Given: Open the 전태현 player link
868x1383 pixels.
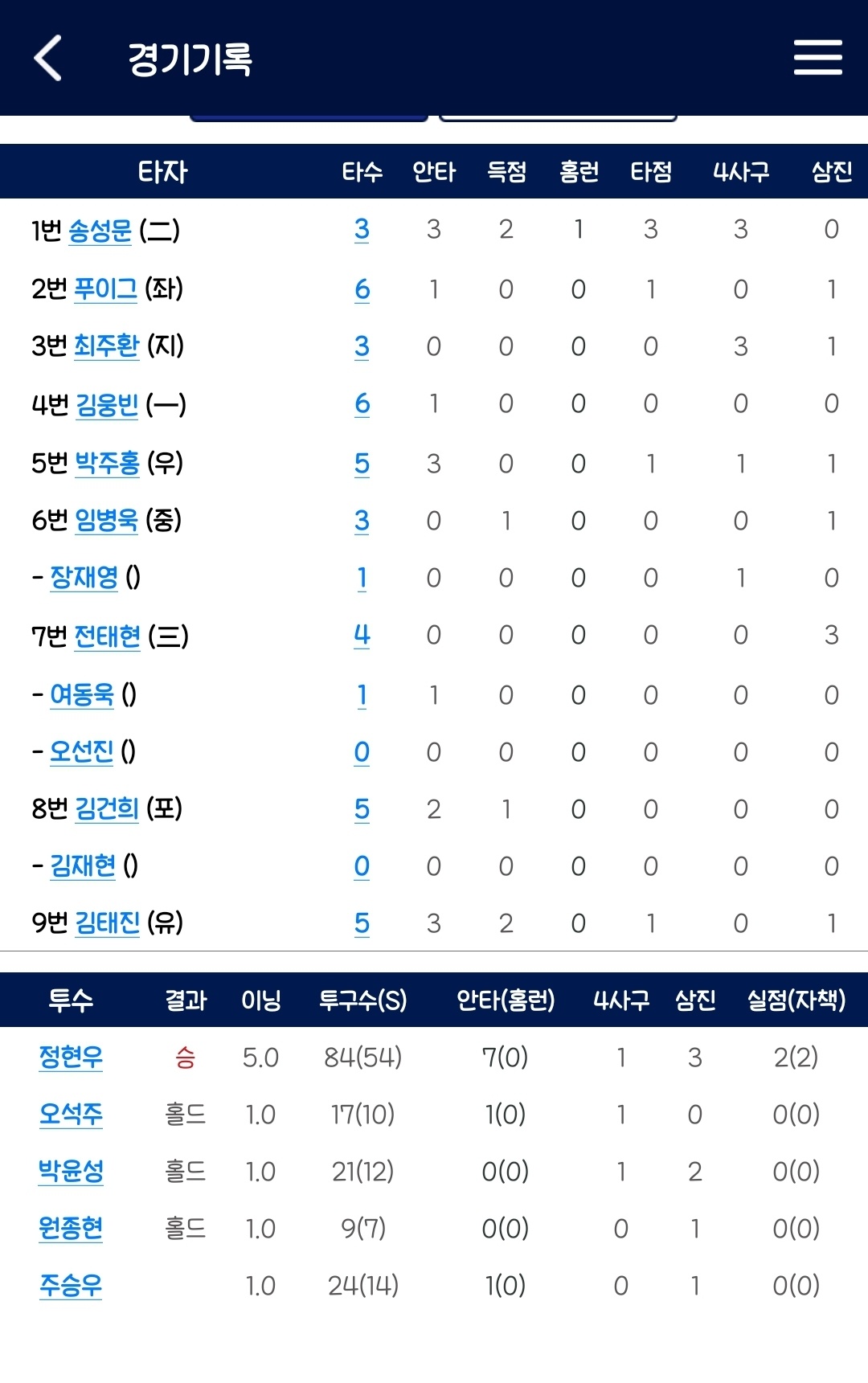Looking at the screenshot, I should point(107,636).
